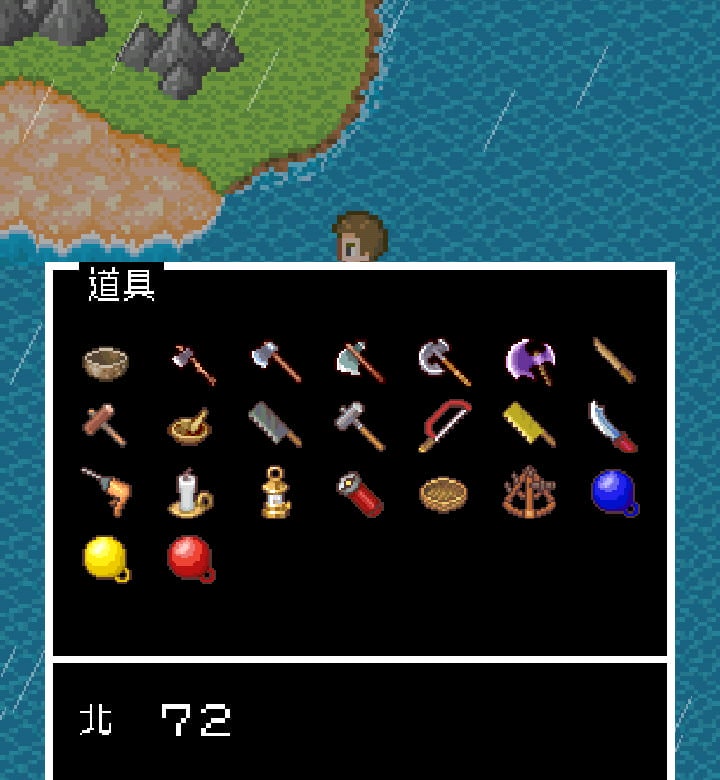Choose the red bow saw

(x=445, y=427)
